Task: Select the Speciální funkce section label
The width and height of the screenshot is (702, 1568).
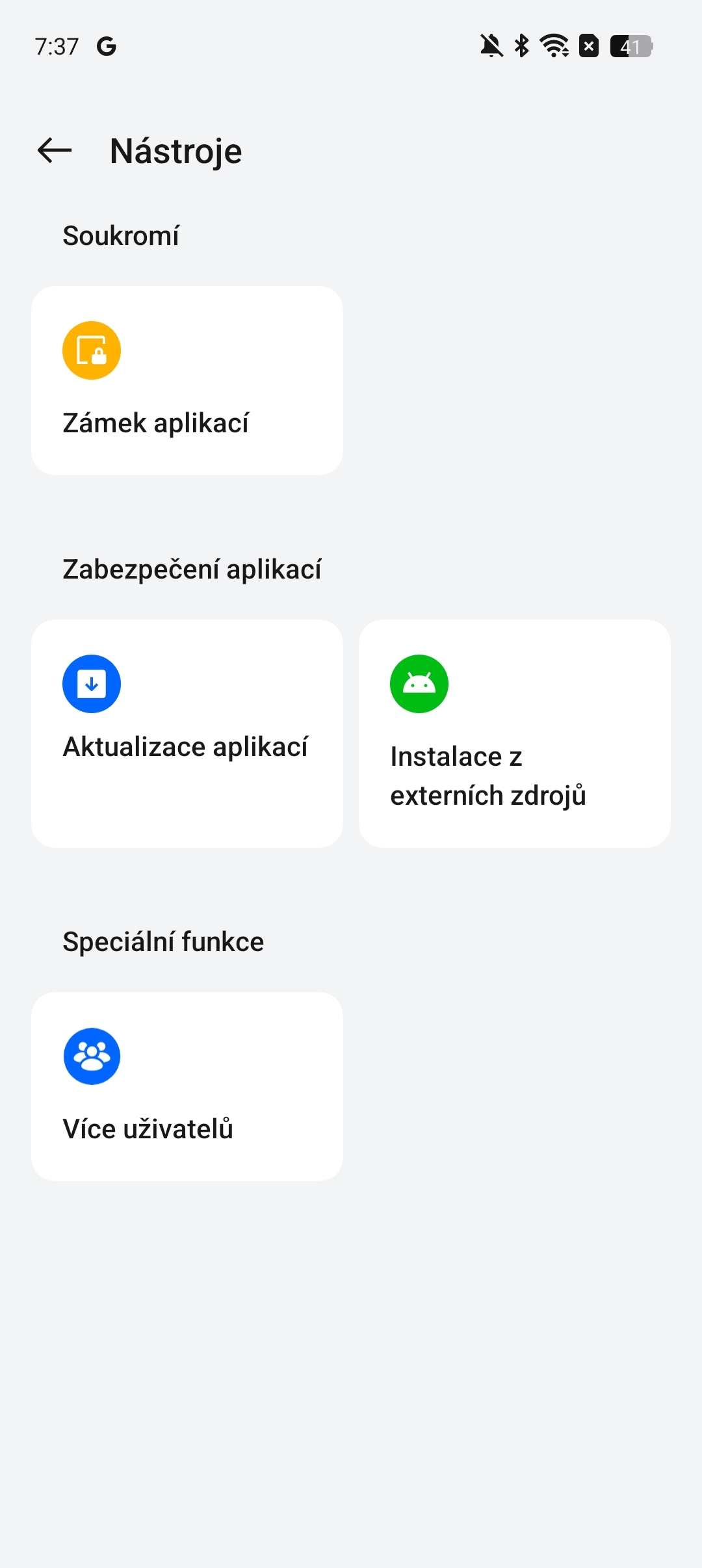Action: click(163, 941)
